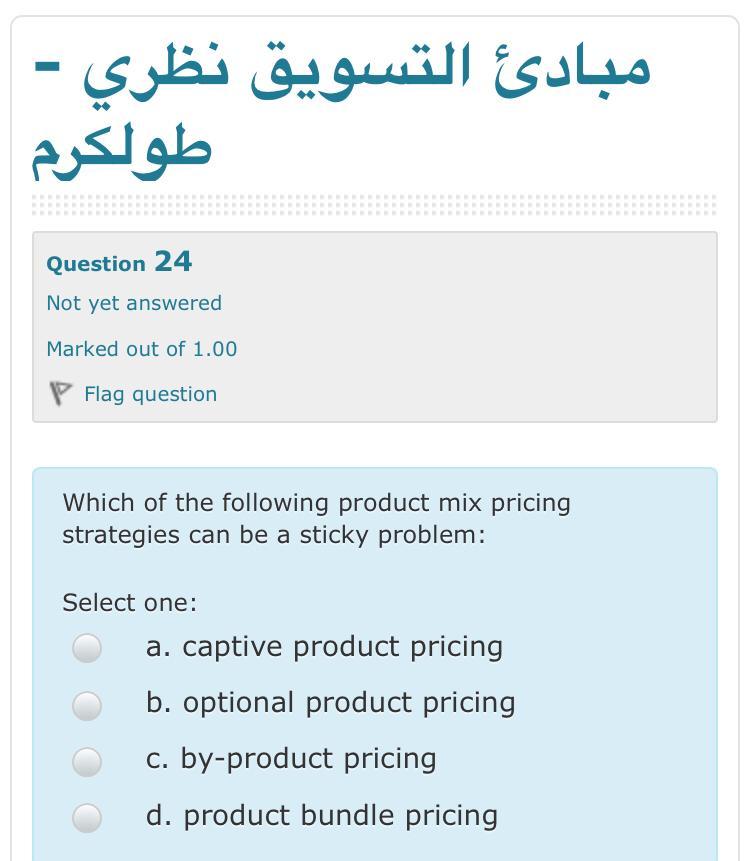Click the flag icon beside Flag question
750x861 pixels.
coord(61,394)
